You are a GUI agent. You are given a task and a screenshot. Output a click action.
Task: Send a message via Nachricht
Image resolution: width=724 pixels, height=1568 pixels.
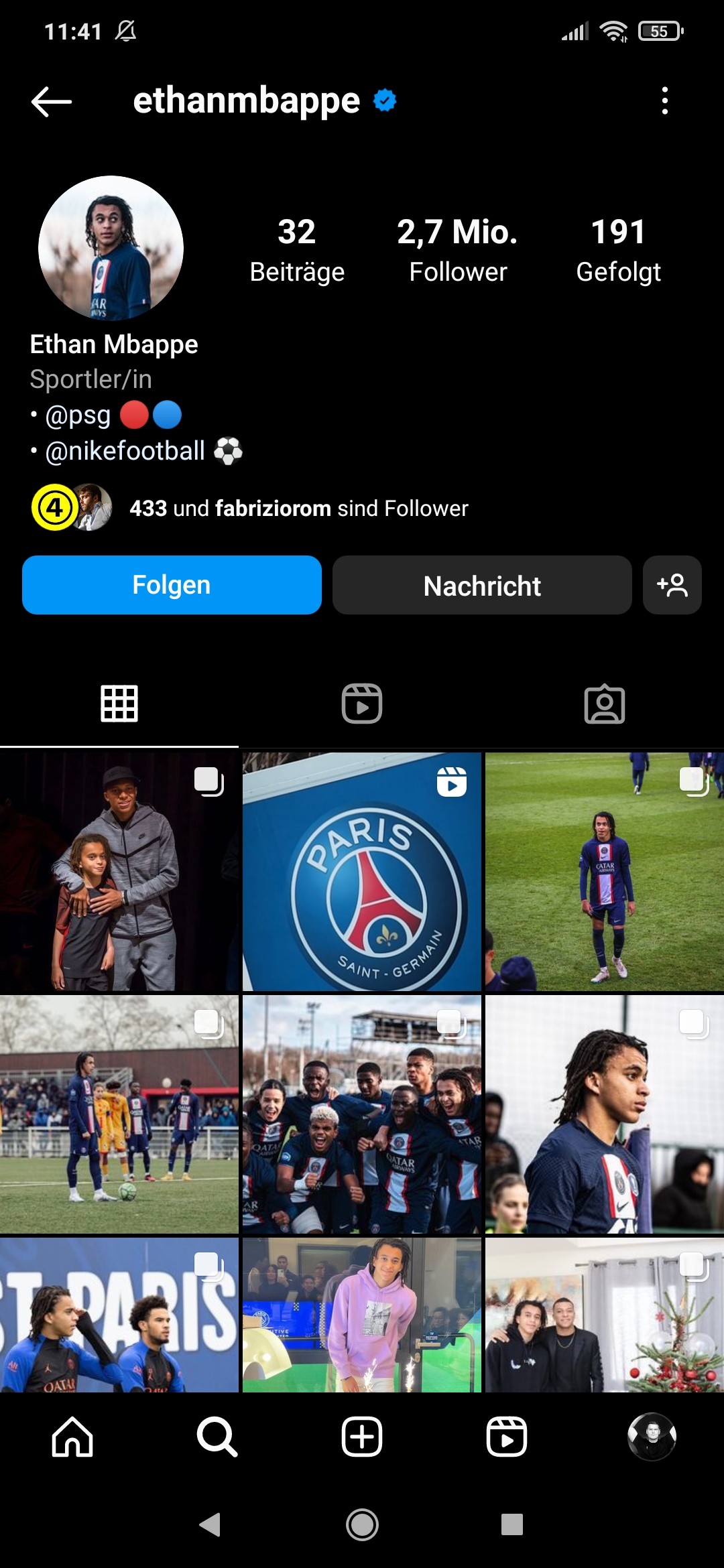tap(482, 585)
